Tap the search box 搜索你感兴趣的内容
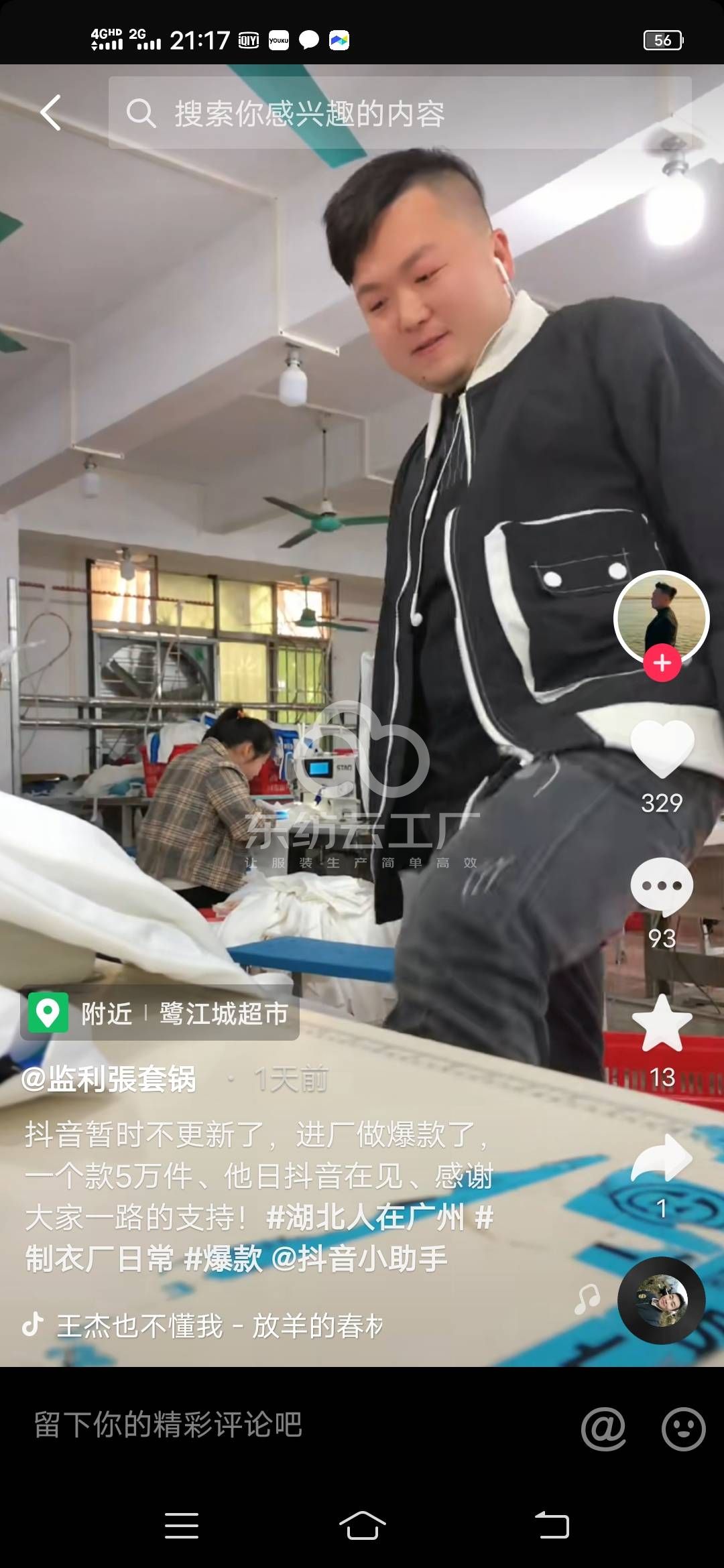Screen dimensions: 724x1568 click(x=400, y=113)
